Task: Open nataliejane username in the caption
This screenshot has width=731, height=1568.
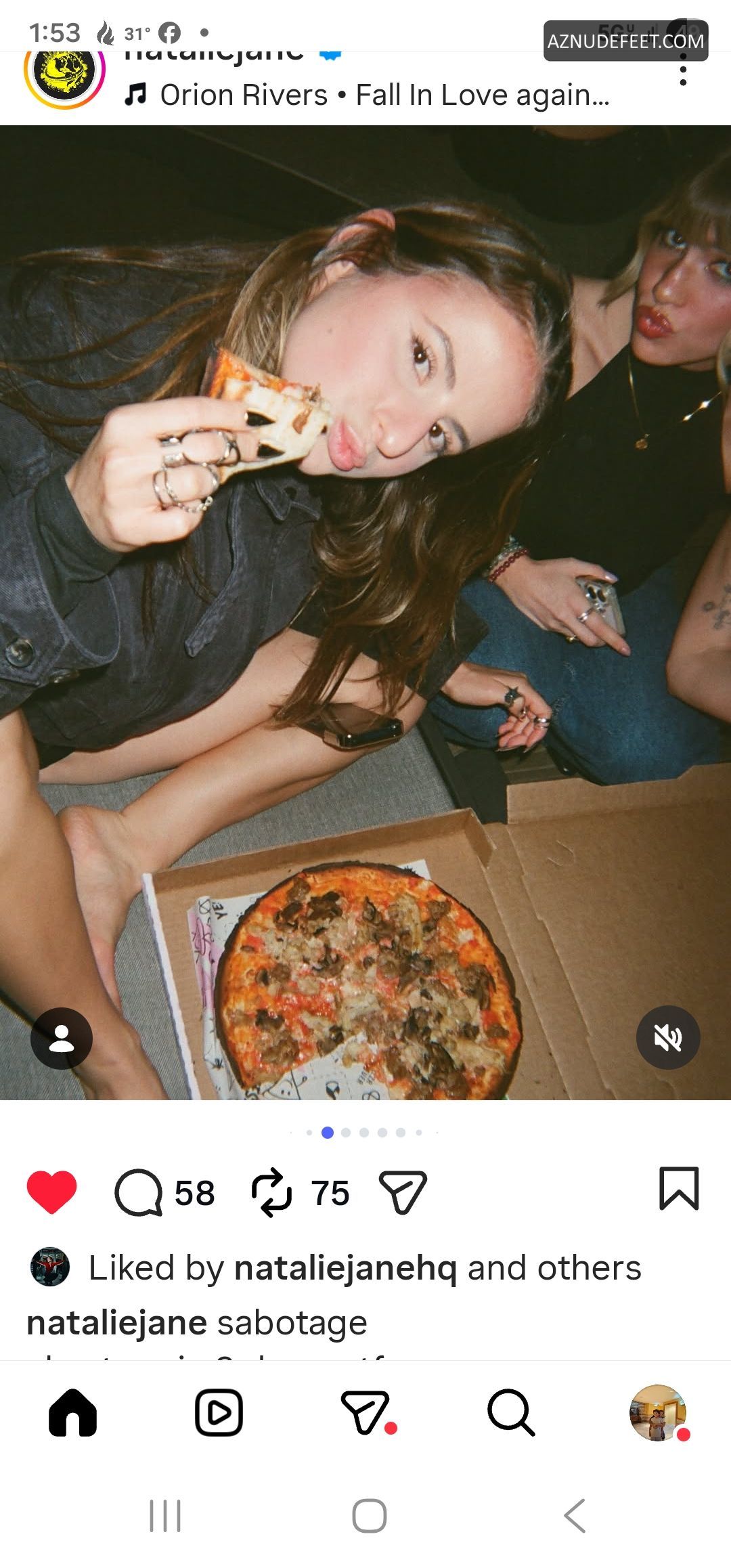Action: coord(116,1322)
